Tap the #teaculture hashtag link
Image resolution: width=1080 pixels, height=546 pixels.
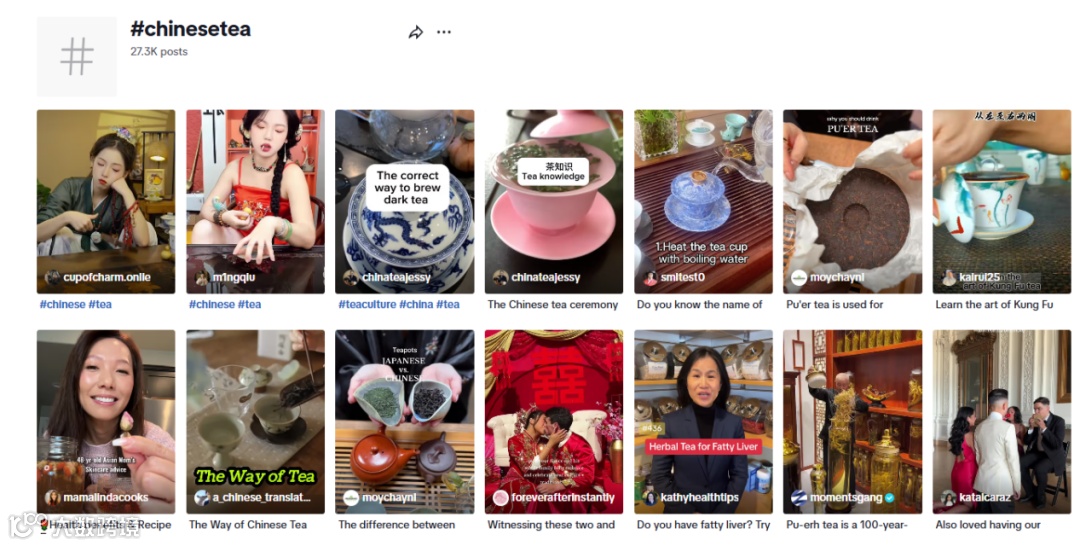(367, 305)
